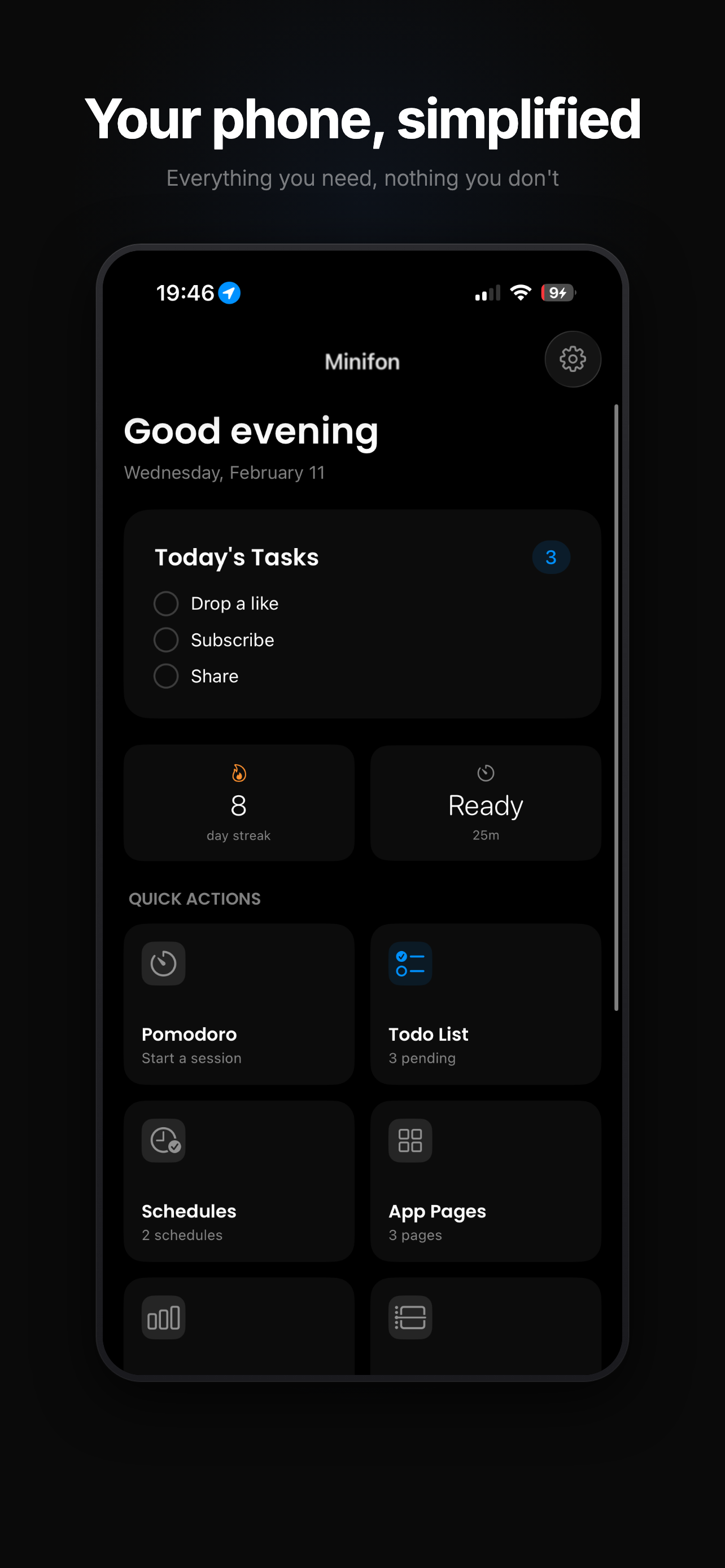Tap the blue badge showing 3 tasks

pyautogui.click(x=551, y=557)
